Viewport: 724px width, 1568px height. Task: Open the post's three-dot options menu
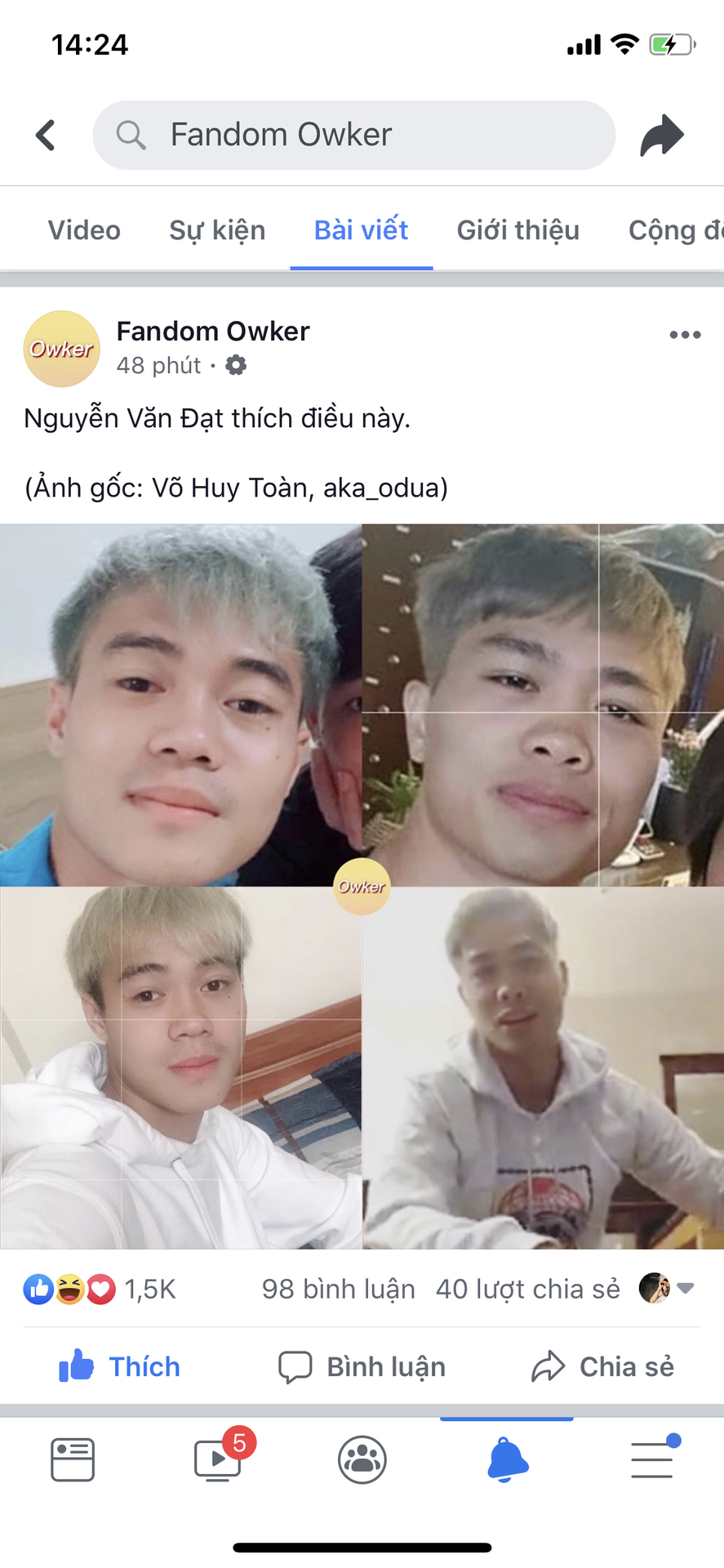click(685, 335)
